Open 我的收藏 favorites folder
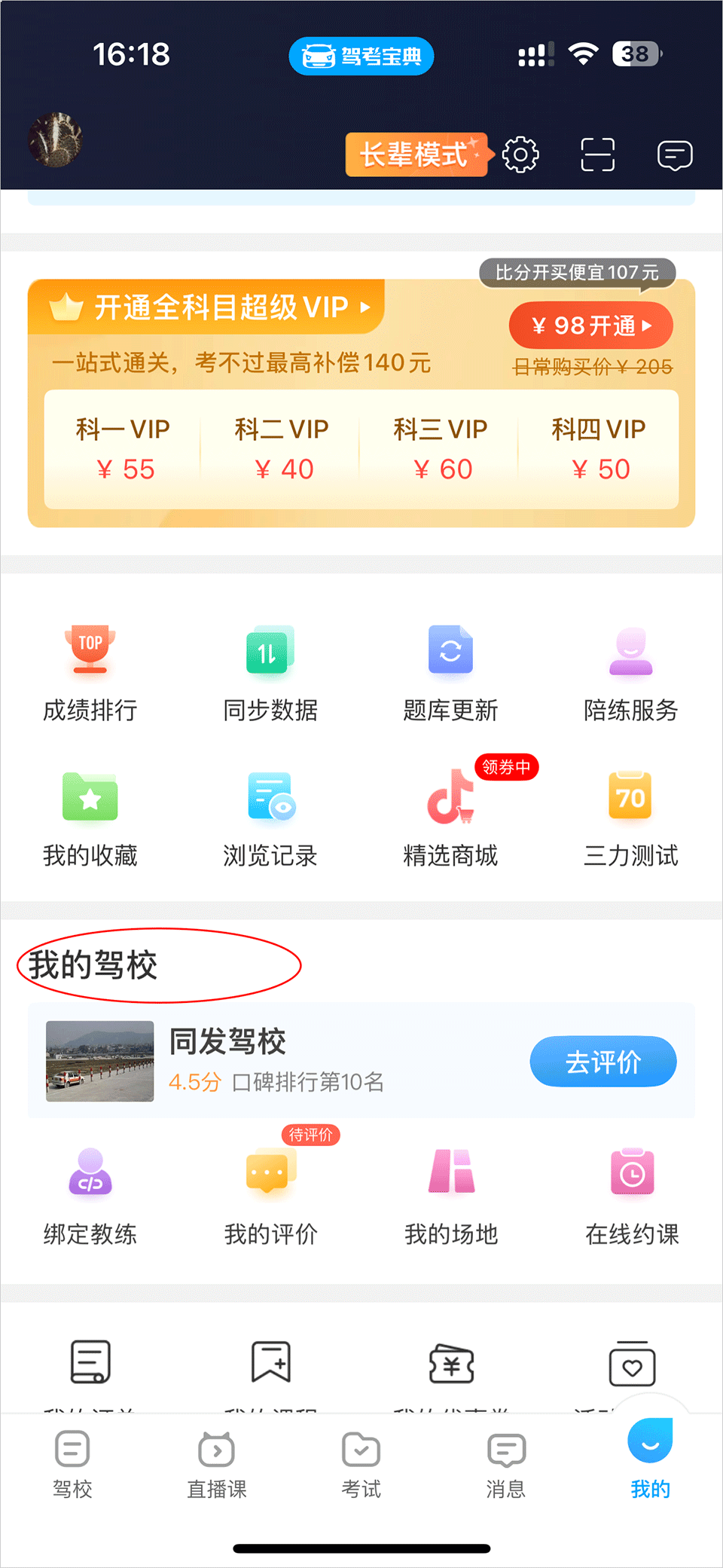 coord(89,818)
